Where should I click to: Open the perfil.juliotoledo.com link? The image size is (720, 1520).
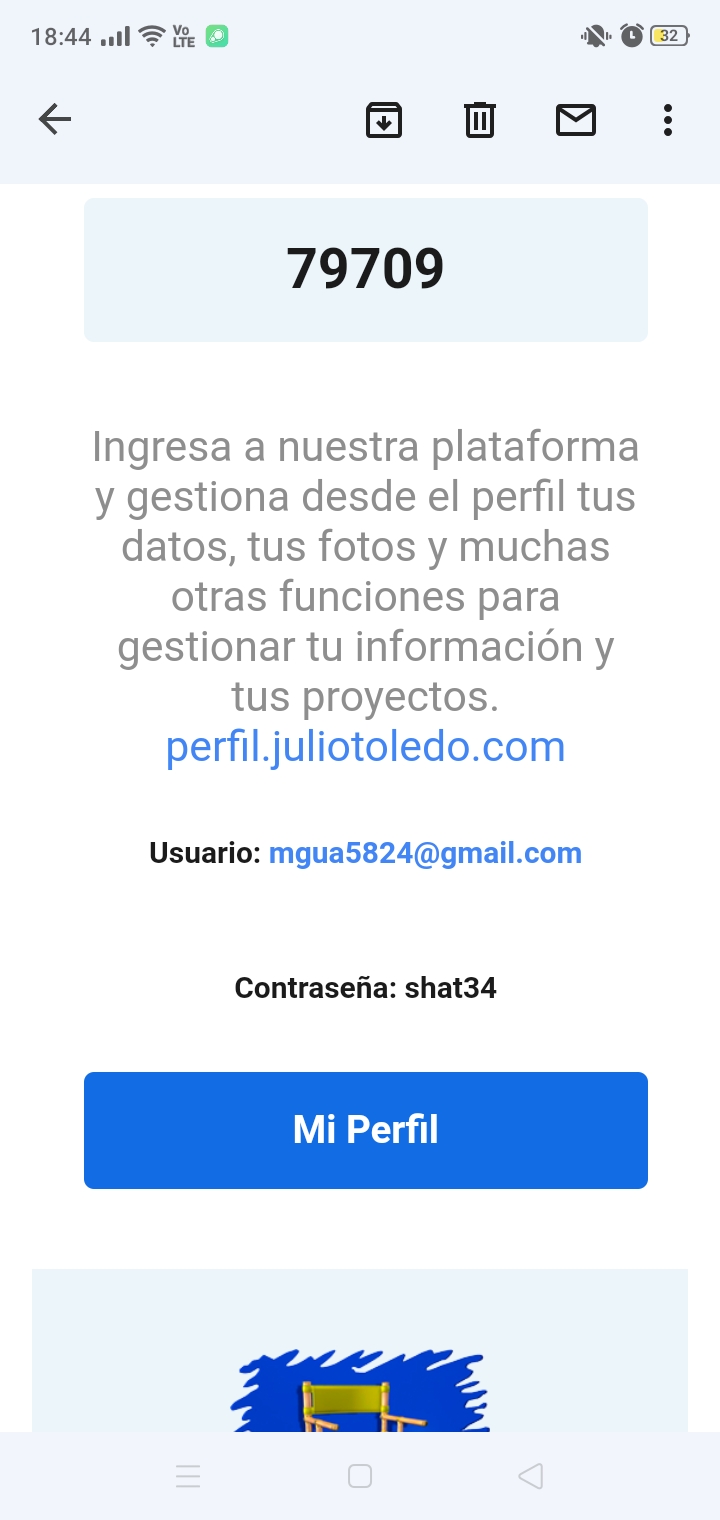pyautogui.click(x=365, y=747)
